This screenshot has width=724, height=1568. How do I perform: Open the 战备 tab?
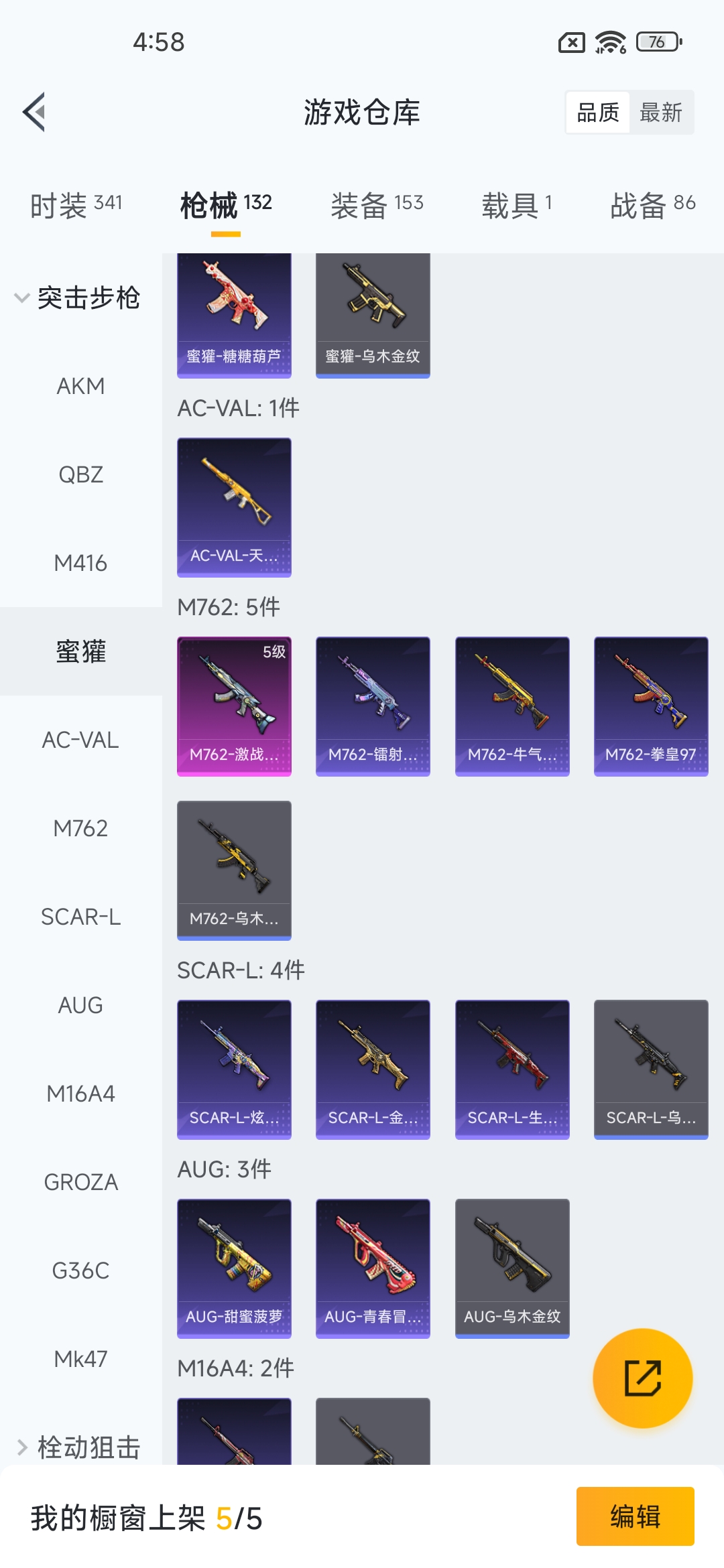(652, 205)
